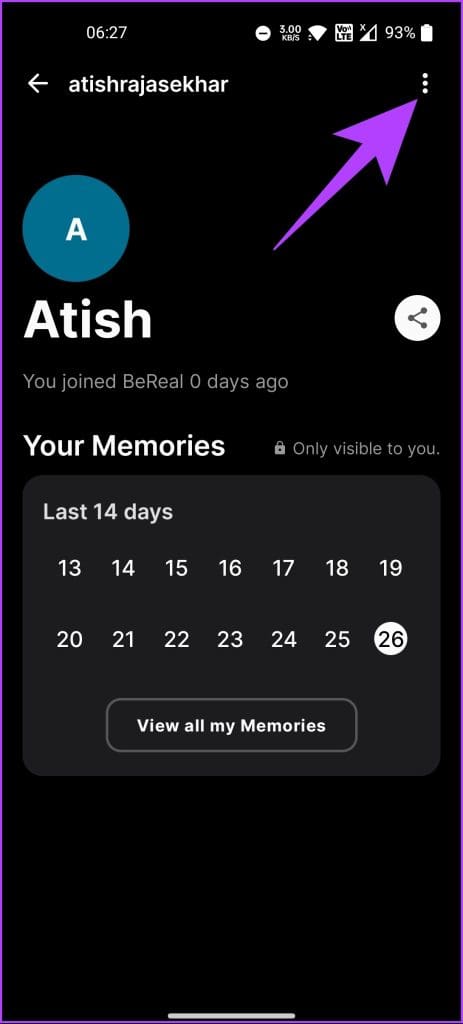Share the profile via the share icon
Image resolution: width=463 pixels, height=1024 pixels.
pos(417,319)
